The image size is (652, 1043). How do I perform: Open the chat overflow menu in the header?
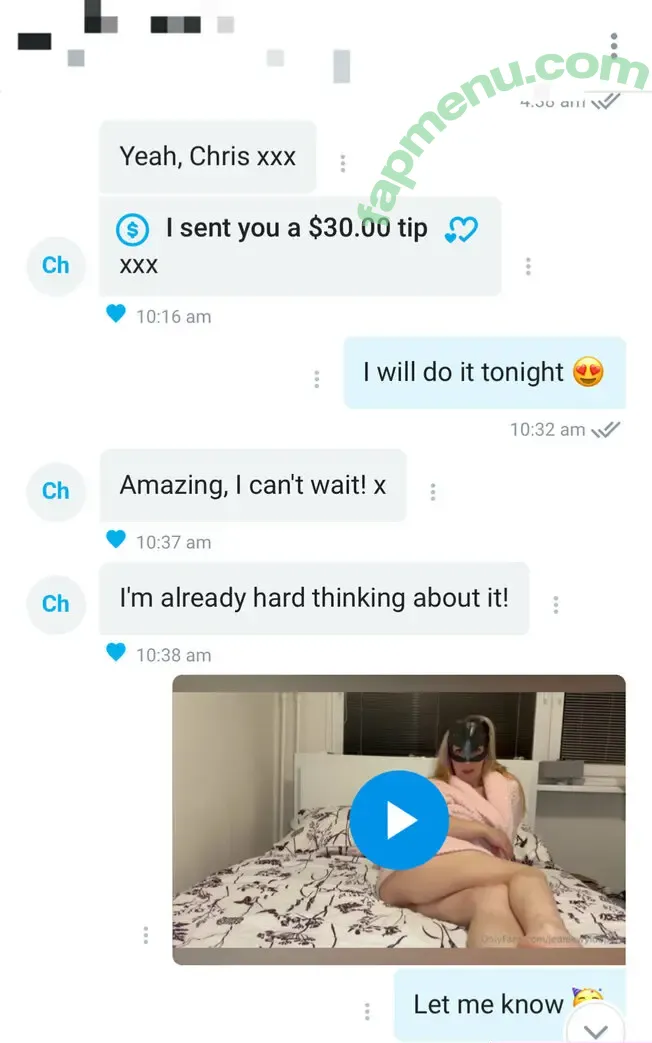click(614, 46)
